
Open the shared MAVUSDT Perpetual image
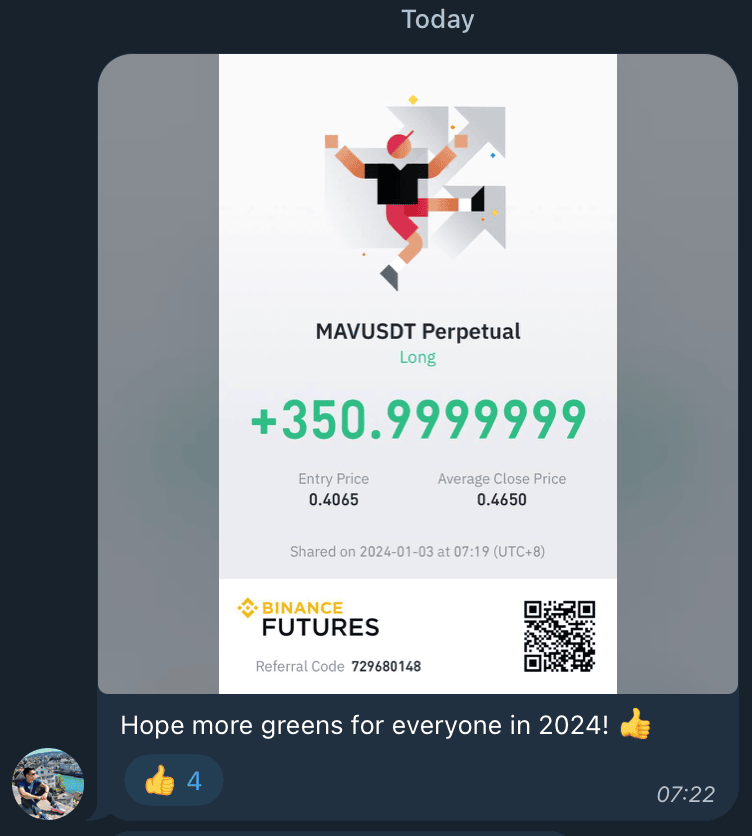pyautogui.click(x=418, y=373)
